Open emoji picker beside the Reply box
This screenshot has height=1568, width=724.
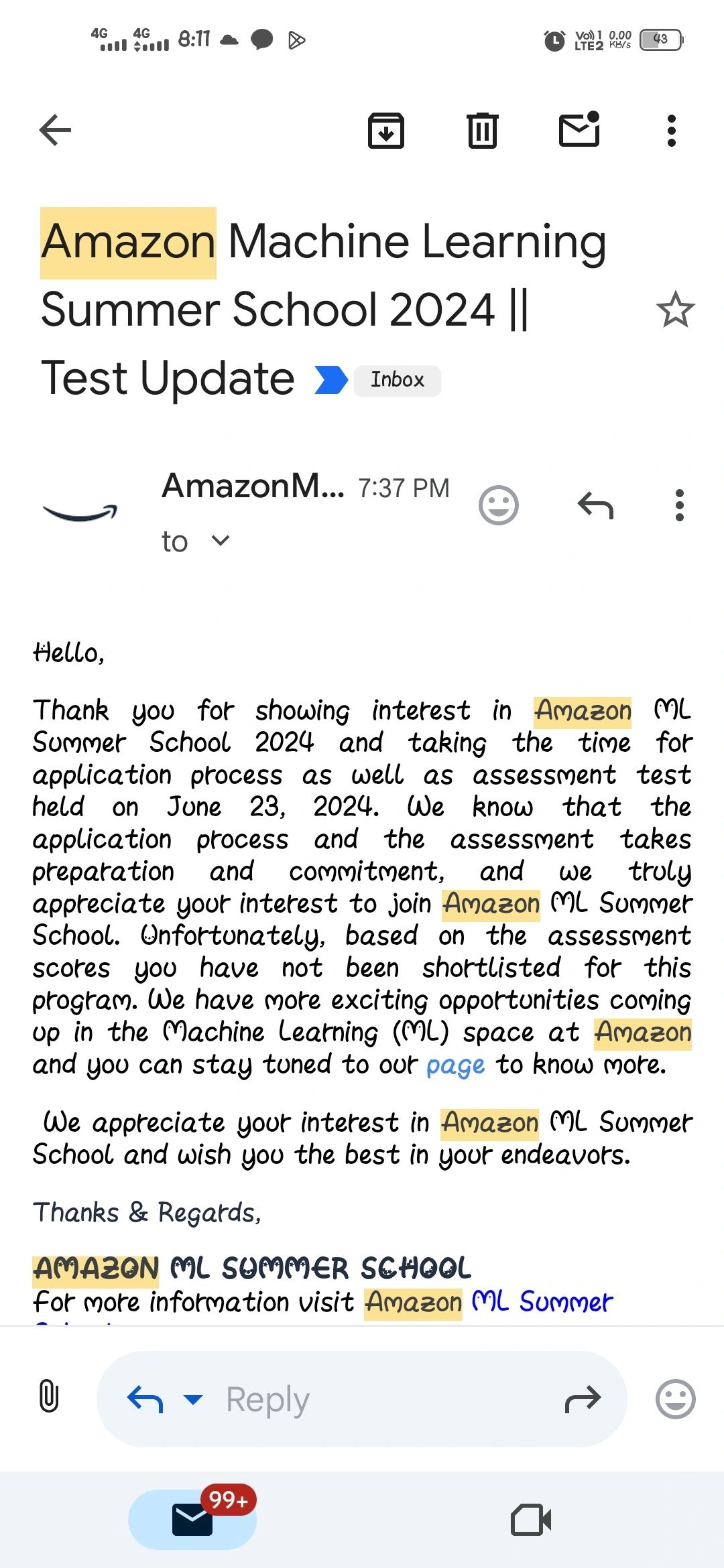[675, 1399]
